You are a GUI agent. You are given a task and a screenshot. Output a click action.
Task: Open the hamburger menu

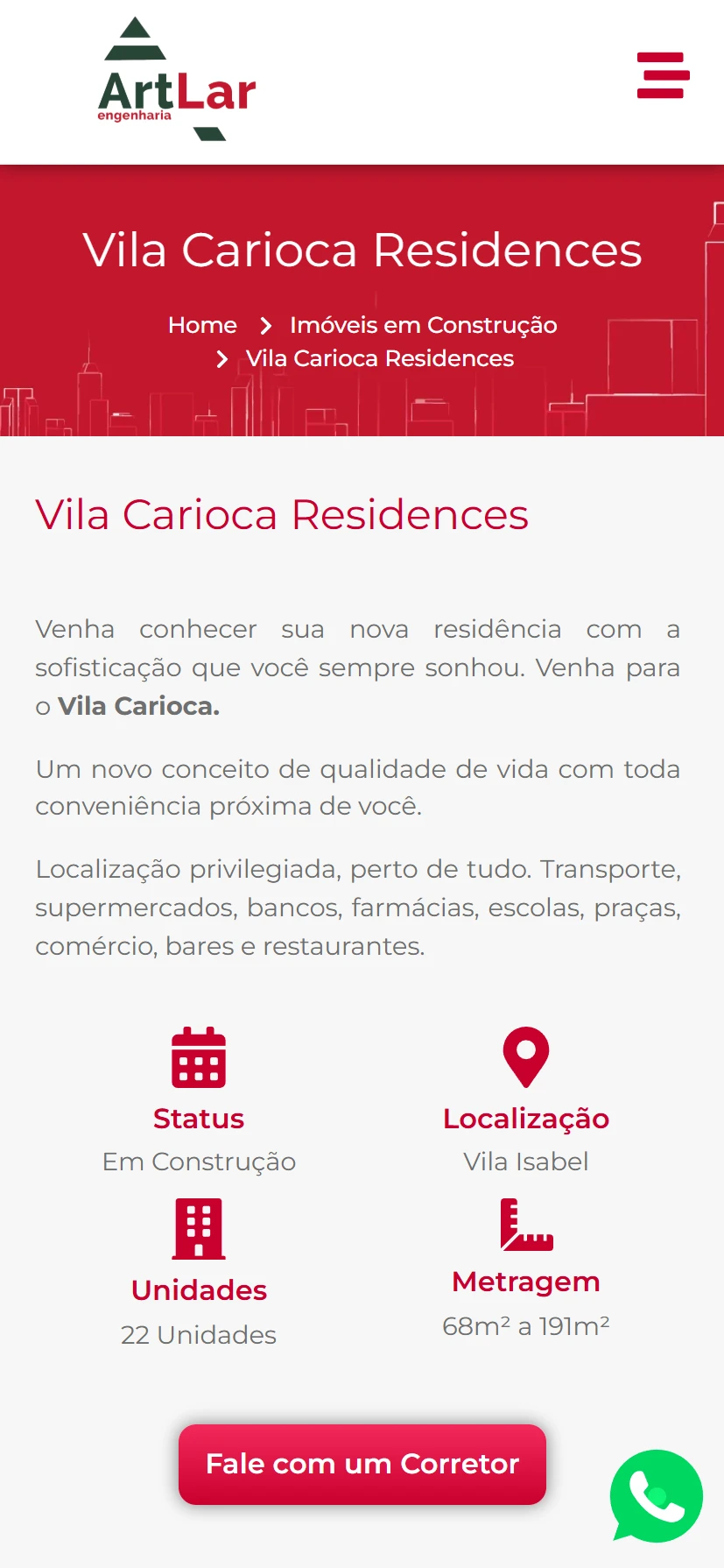point(663,75)
